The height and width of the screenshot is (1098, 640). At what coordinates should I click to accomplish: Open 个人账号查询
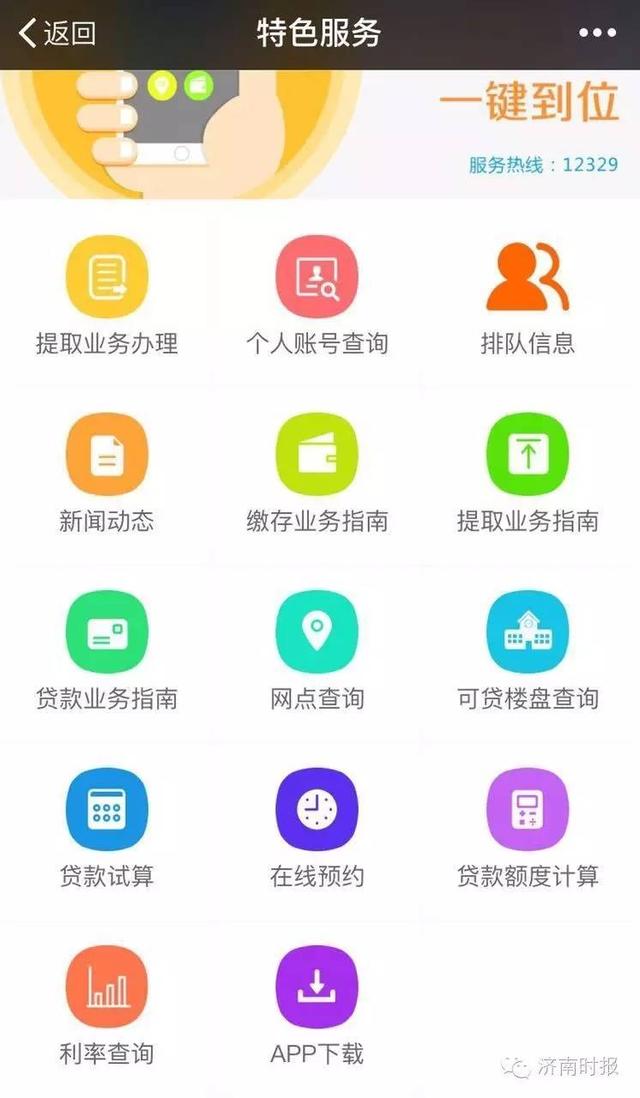pos(317,296)
